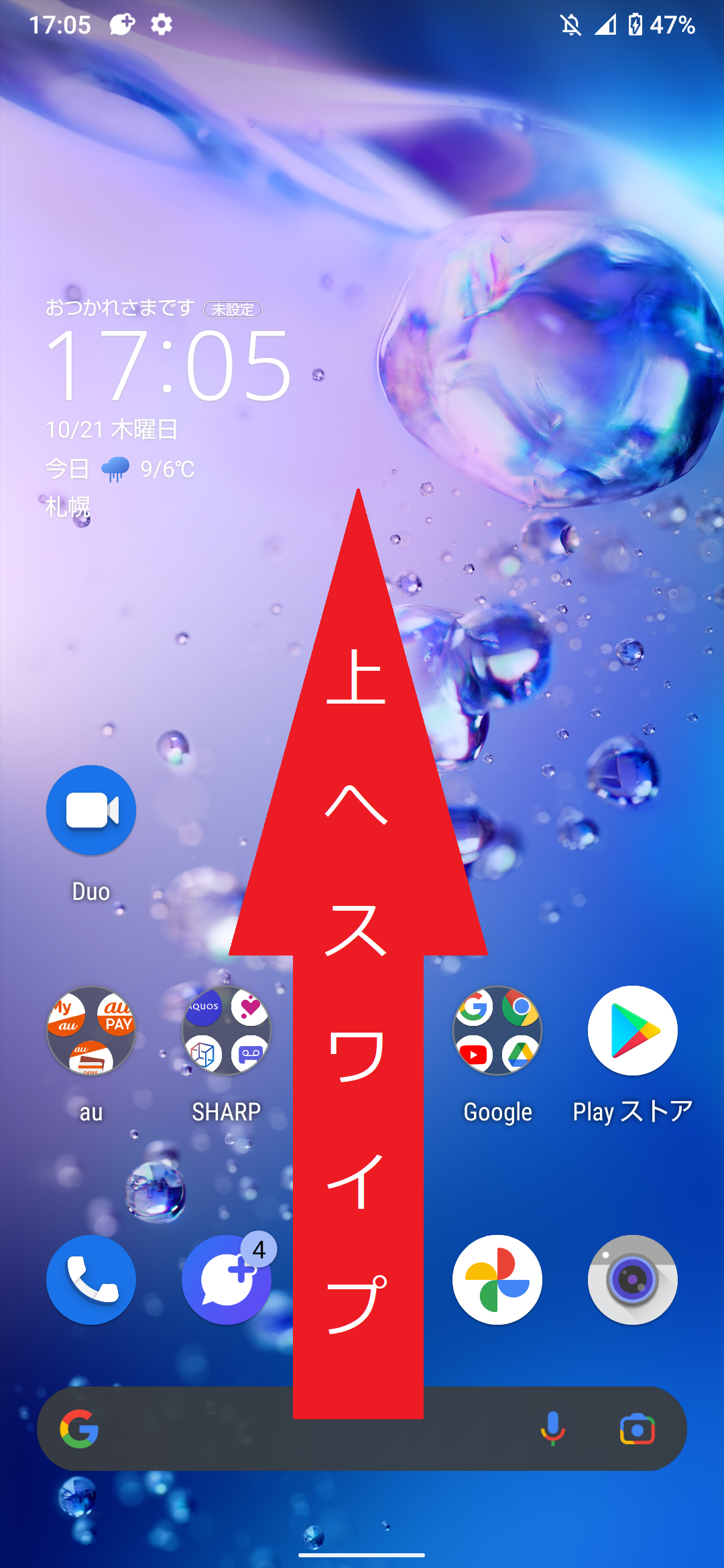
Task: Open the Phone dialer app
Action: coord(90,1280)
